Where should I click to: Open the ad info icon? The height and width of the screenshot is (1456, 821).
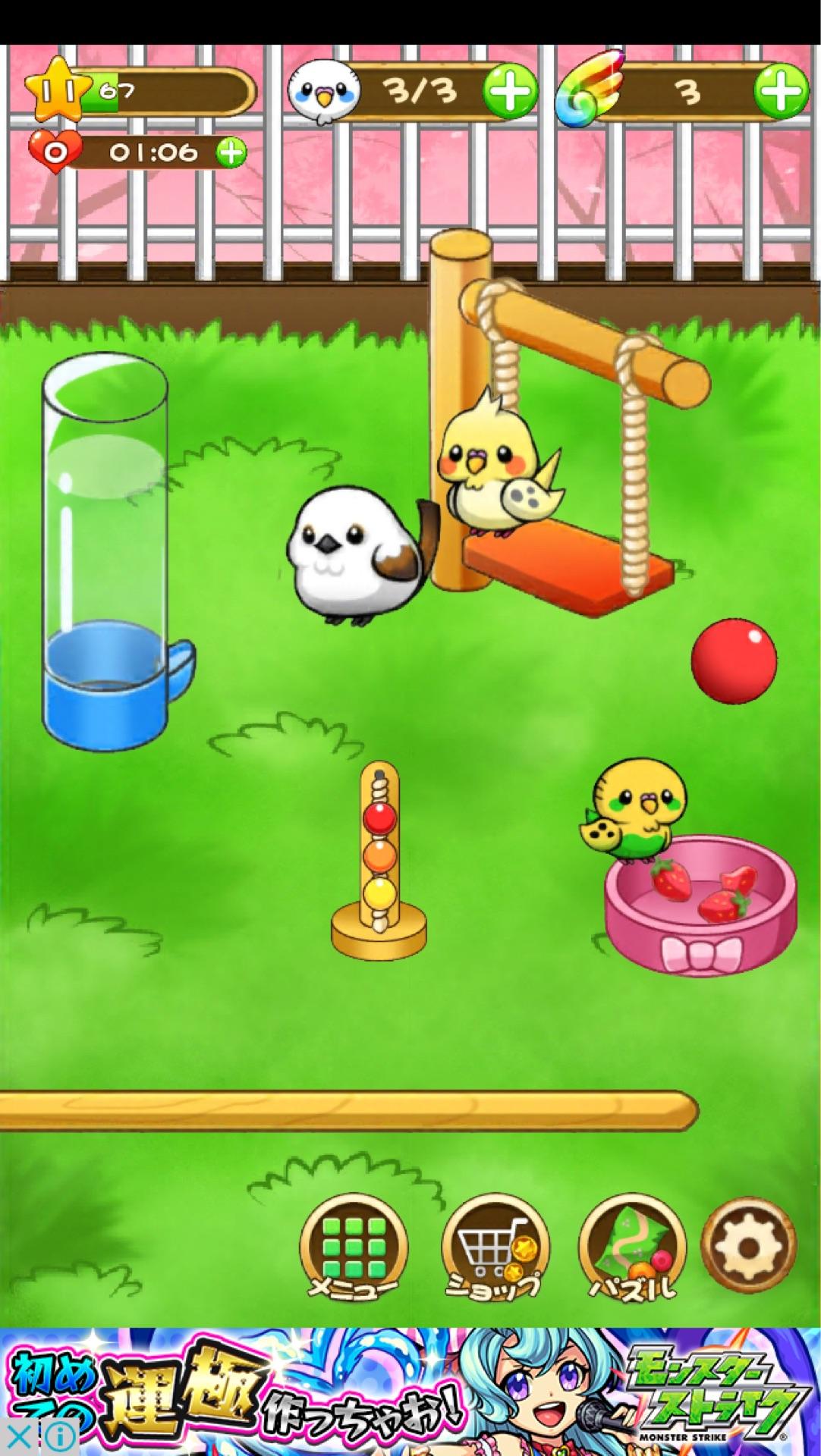tap(61, 1436)
